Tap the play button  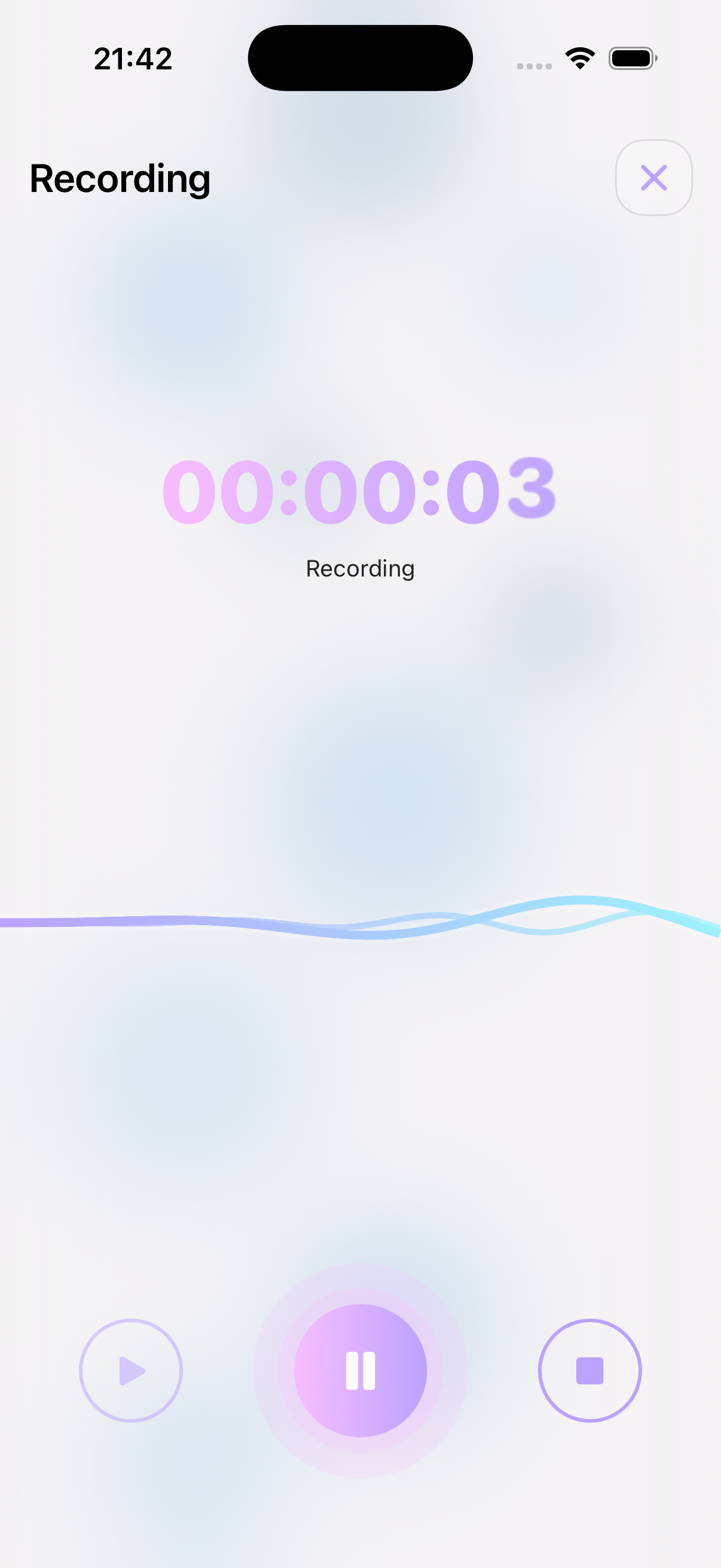[131, 1370]
